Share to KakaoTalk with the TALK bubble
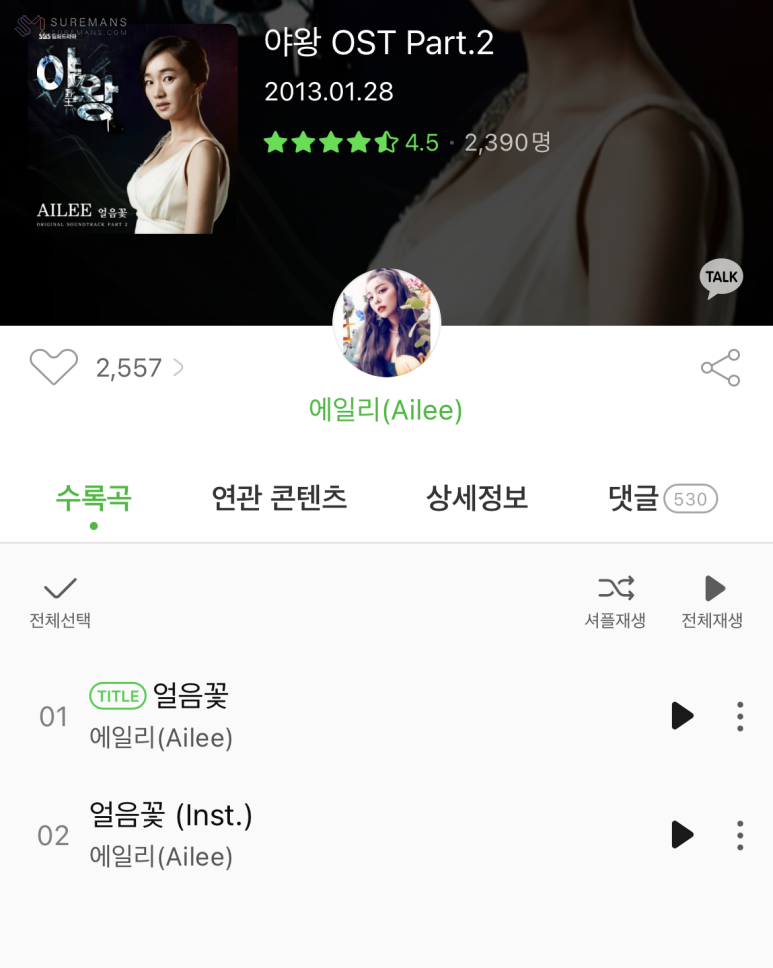 coord(721,279)
